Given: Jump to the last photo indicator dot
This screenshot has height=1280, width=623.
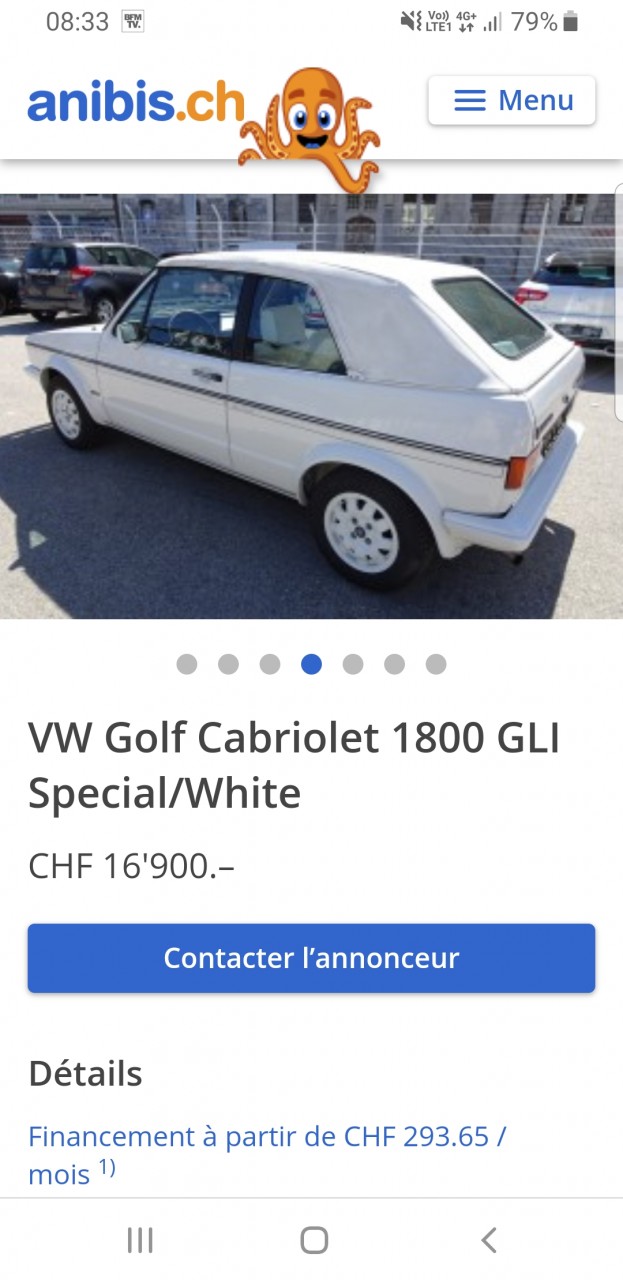Looking at the screenshot, I should coord(436,664).
